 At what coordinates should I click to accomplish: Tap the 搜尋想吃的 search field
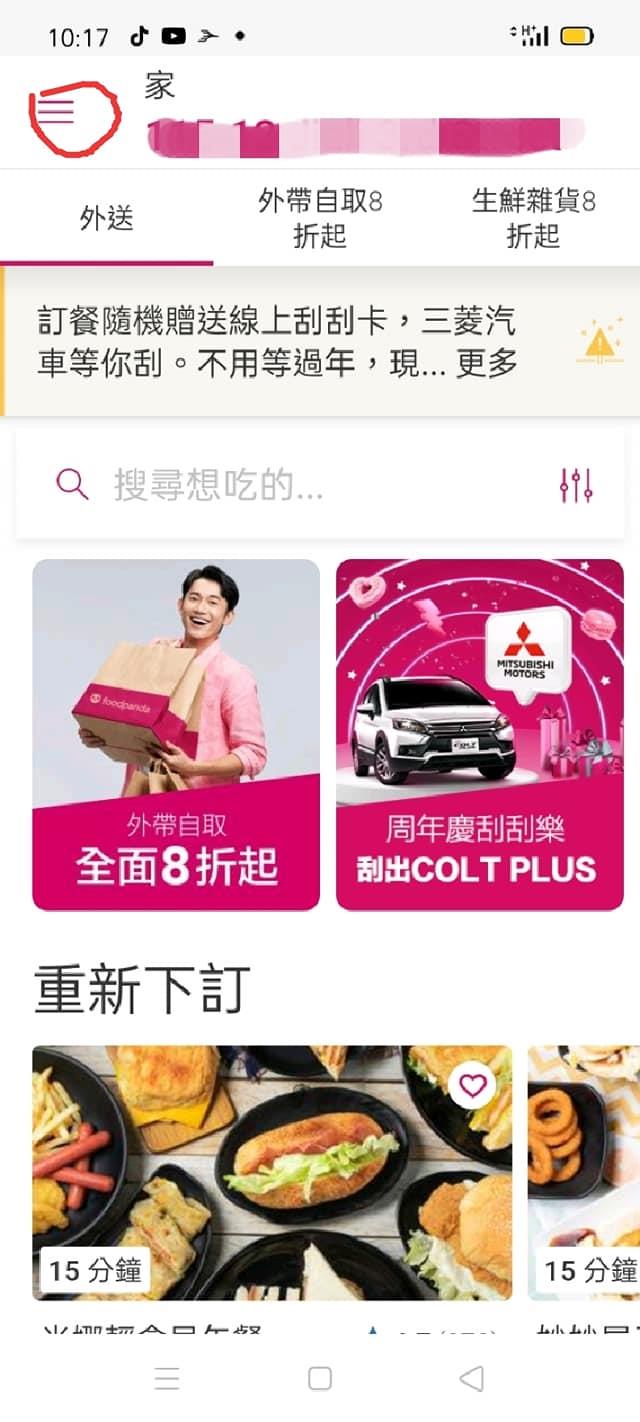point(300,486)
